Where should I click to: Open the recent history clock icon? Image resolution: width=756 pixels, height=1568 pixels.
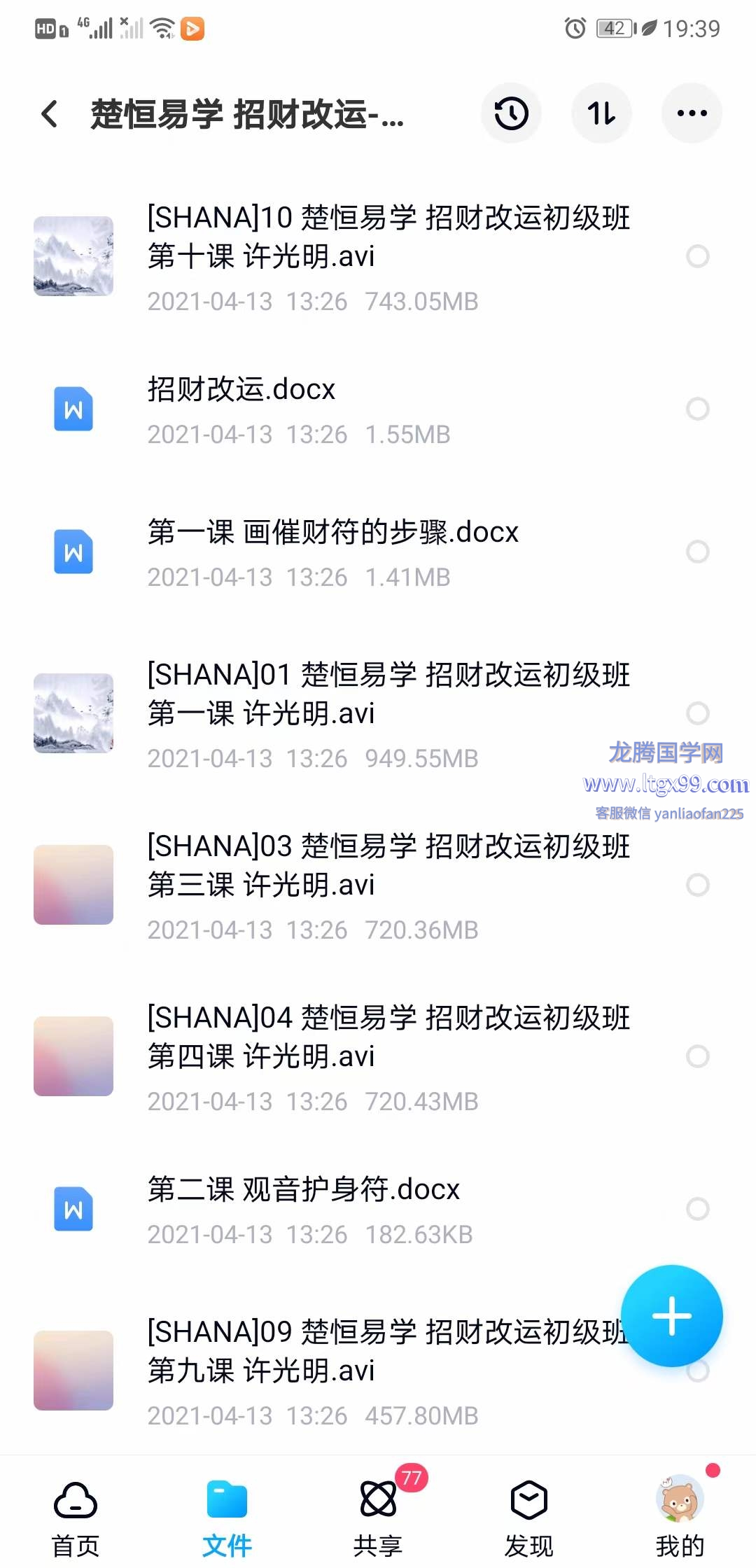click(x=511, y=113)
